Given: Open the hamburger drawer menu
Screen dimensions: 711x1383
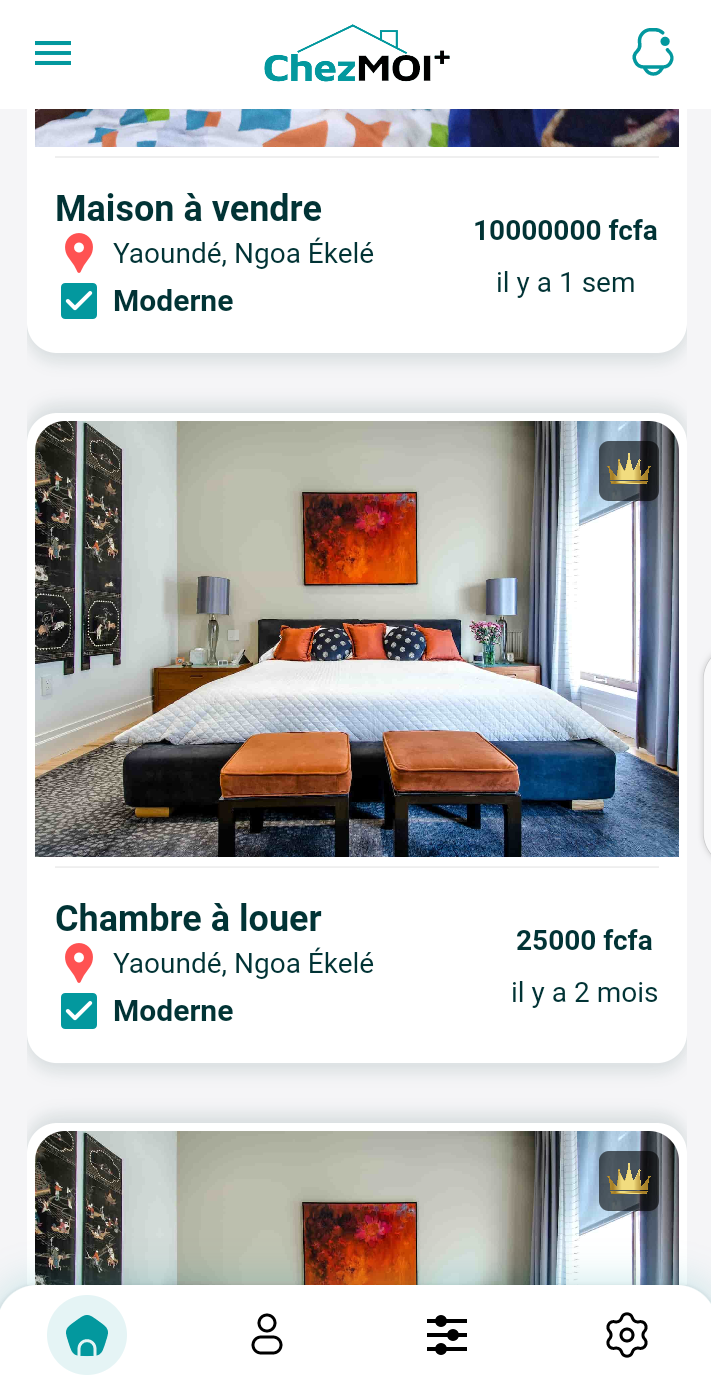Looking at the screenshot, I should tap(53, 53).
